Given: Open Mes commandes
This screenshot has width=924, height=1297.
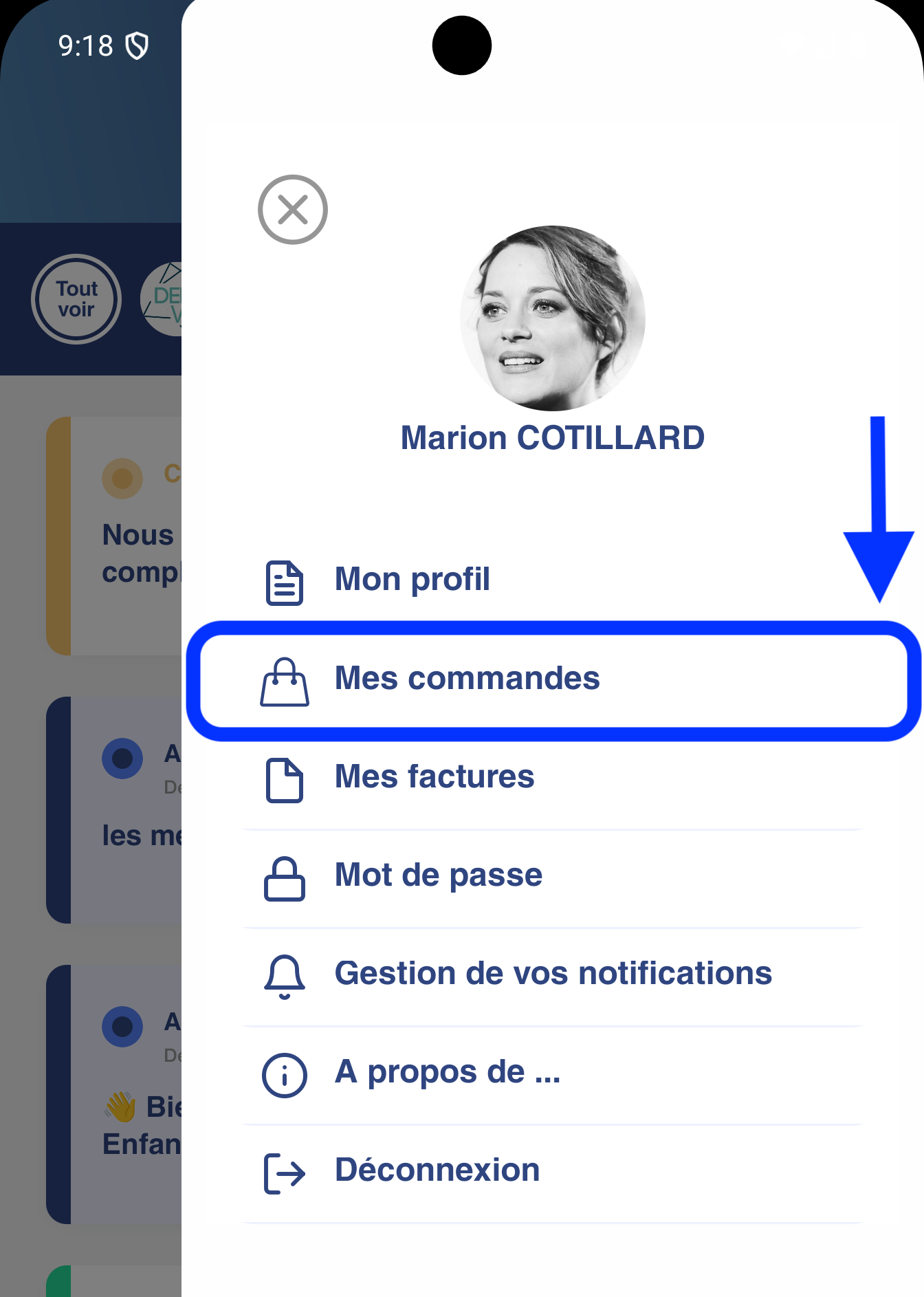Looking at the screenshot, I should [467, 679].
